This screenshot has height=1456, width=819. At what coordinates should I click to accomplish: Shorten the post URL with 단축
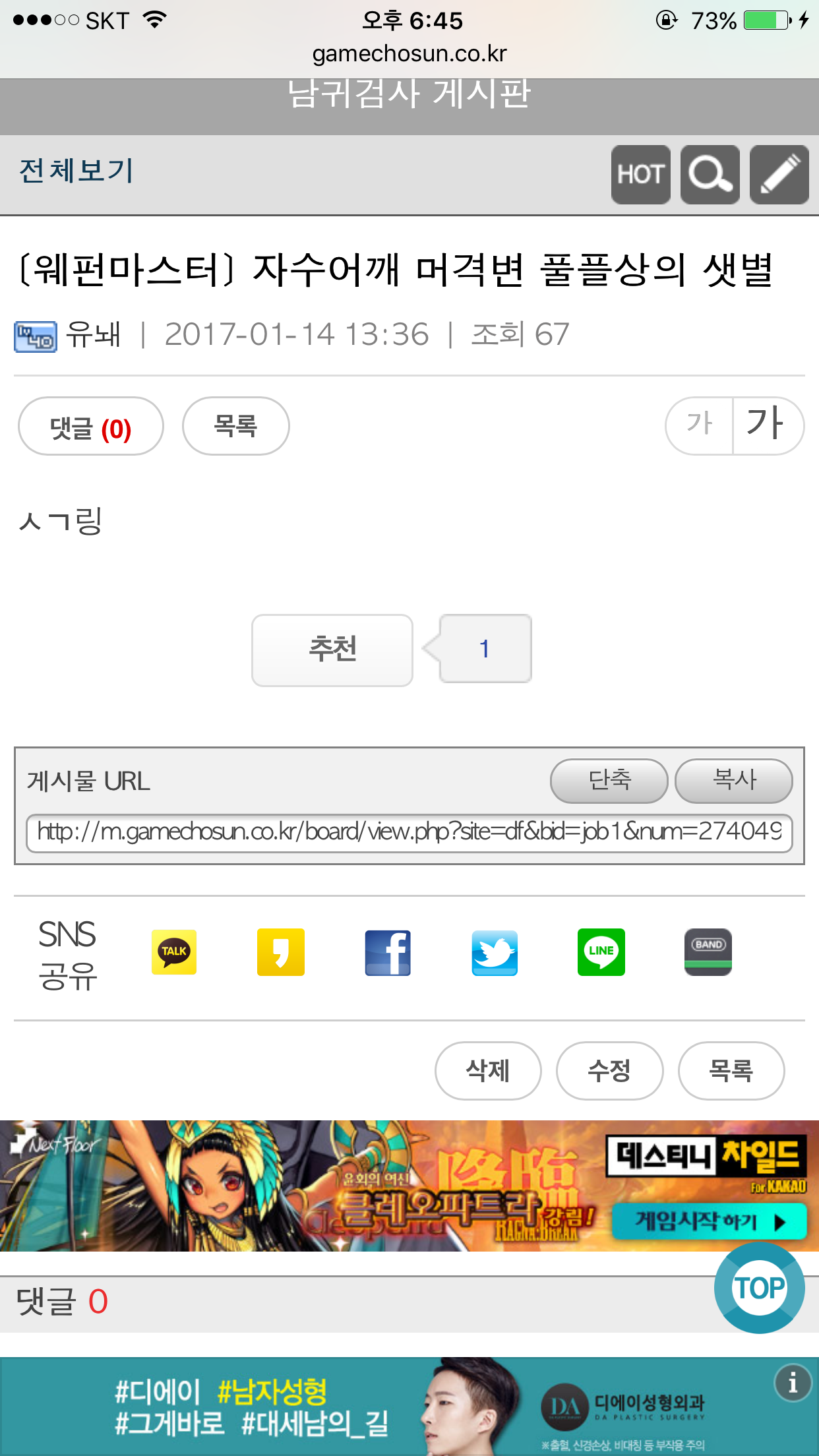tap(609, 781)
